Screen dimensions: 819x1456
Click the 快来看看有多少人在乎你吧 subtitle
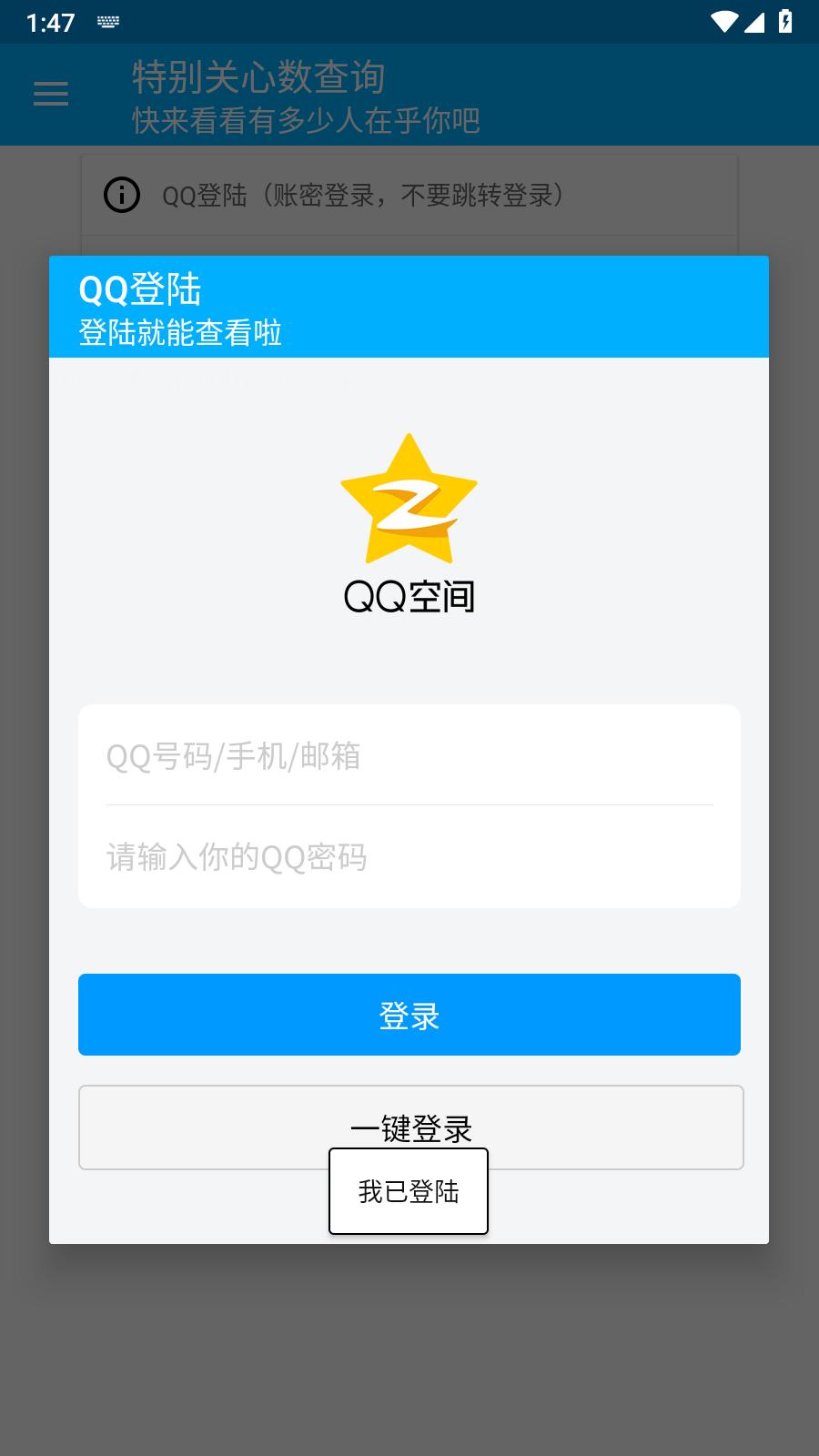click(307, 118)
